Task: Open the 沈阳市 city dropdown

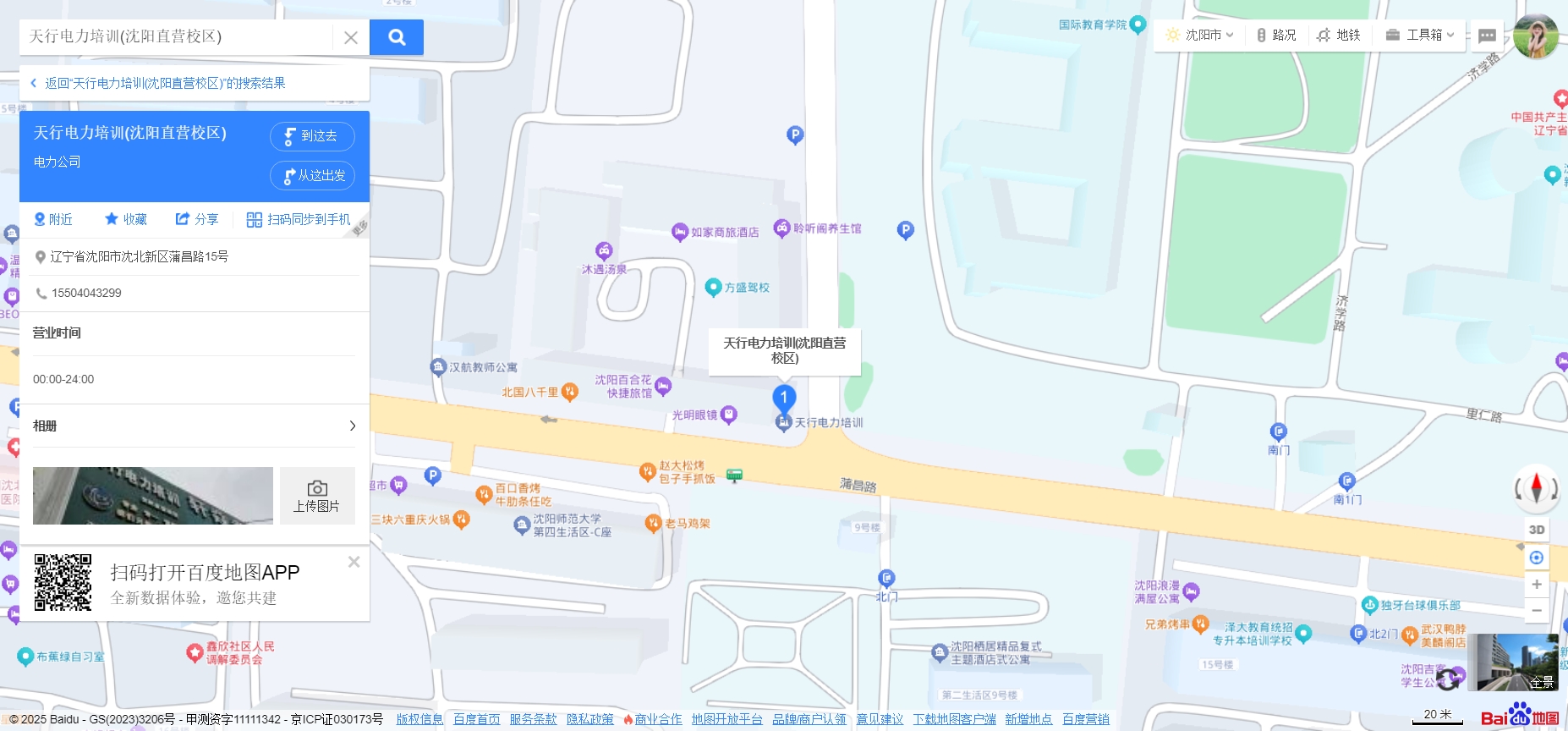Action: (1200, 35)
